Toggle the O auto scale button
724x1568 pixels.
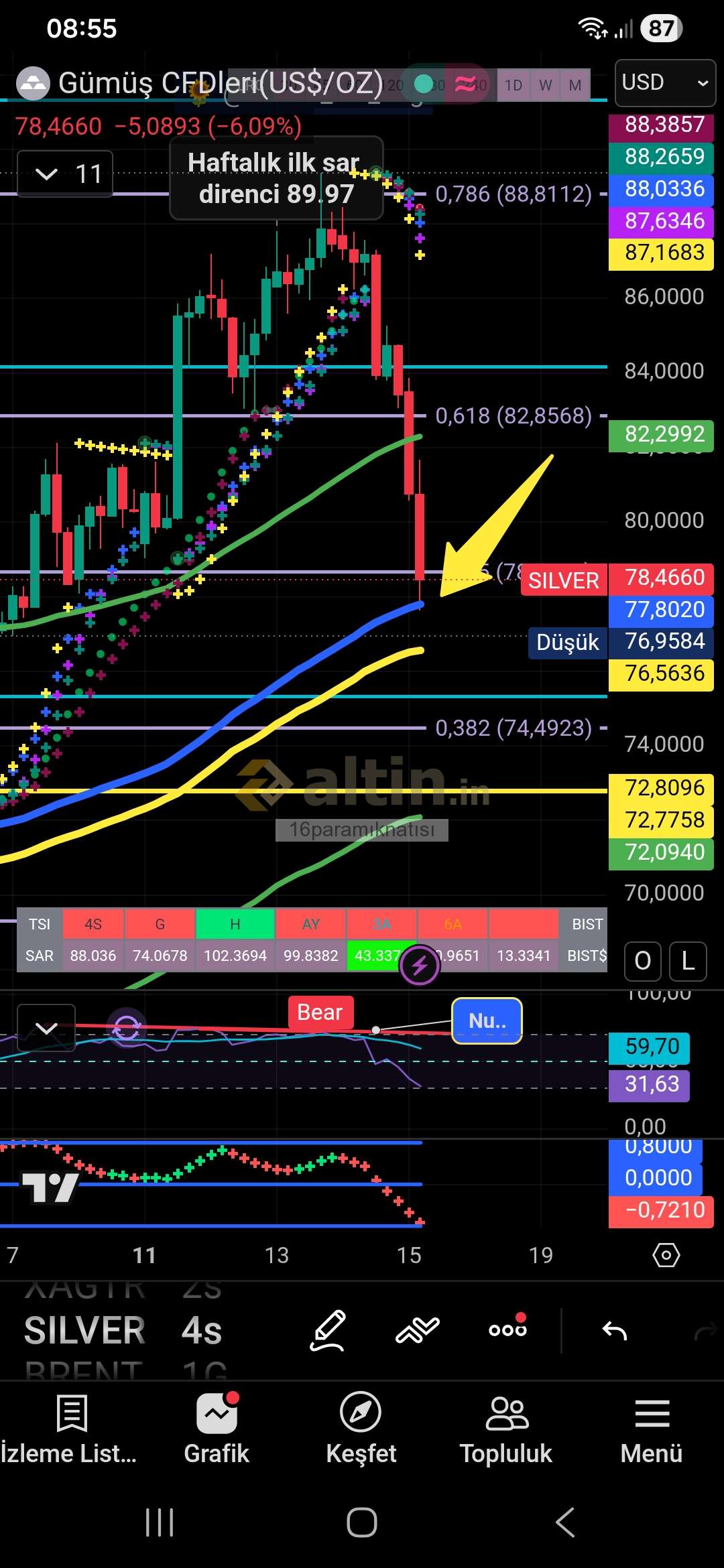[642, 961]
